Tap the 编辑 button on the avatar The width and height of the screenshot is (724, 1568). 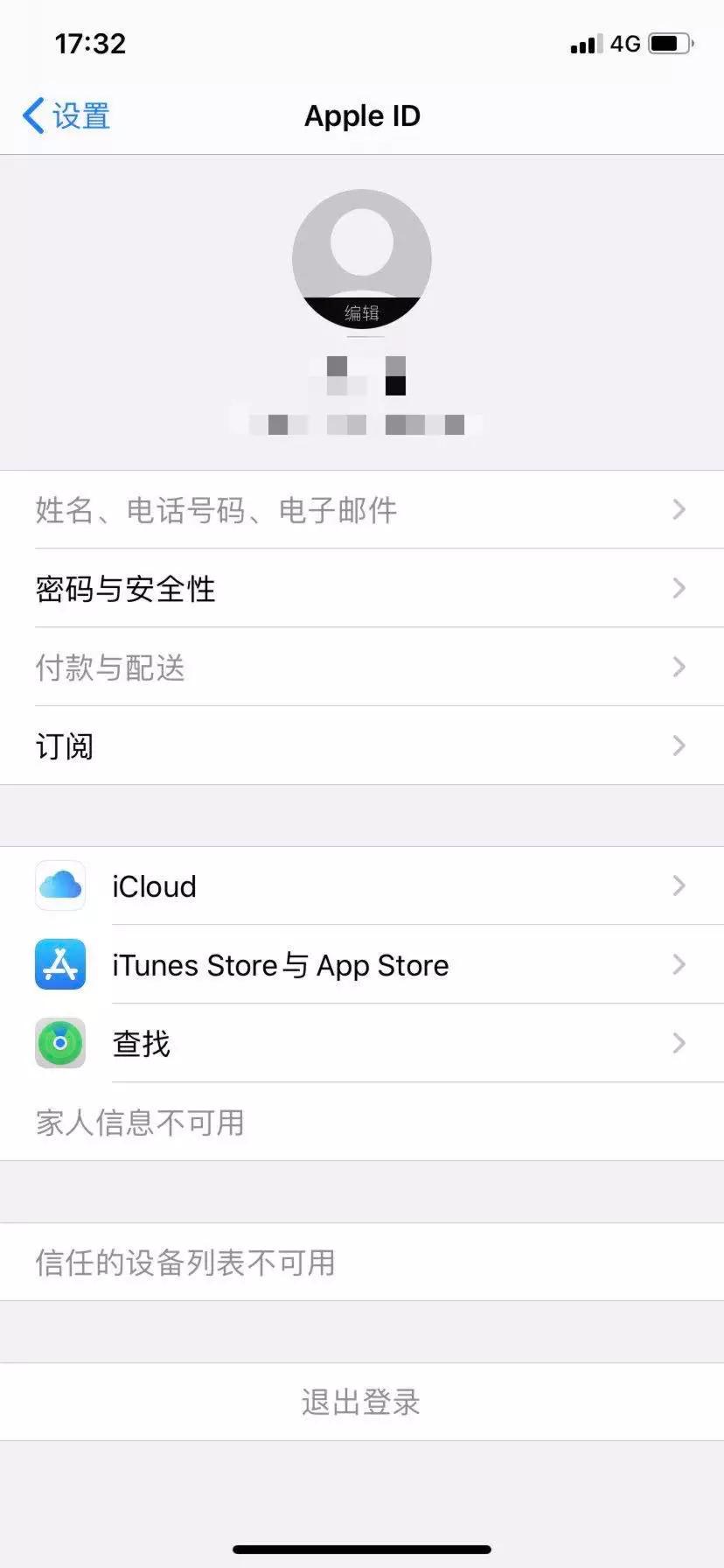tap(362, 313)
